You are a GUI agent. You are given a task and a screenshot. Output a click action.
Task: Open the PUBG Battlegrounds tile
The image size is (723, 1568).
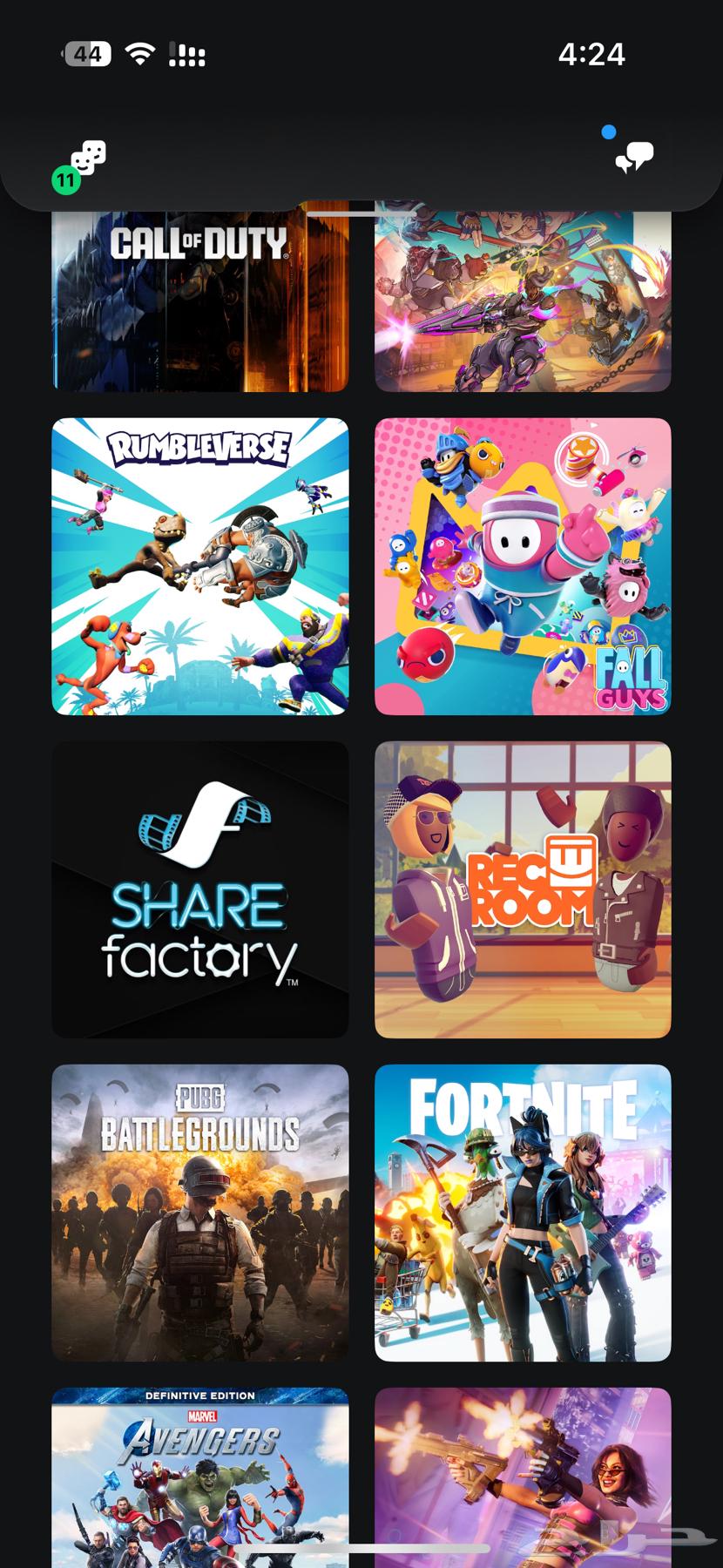pyautogui.click(x=199, y=1213)
